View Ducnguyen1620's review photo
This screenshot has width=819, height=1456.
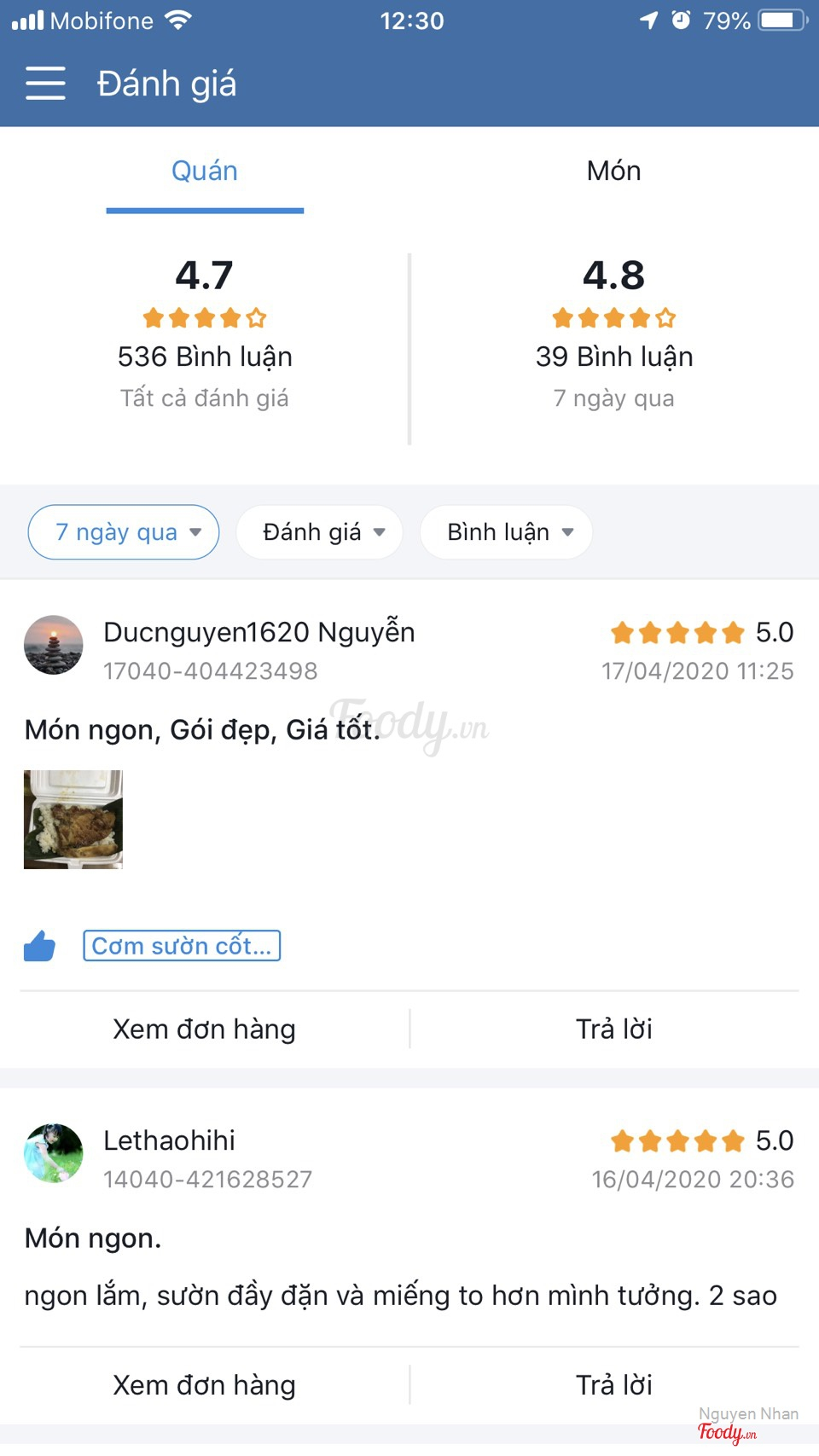click(x=73, y=820)
